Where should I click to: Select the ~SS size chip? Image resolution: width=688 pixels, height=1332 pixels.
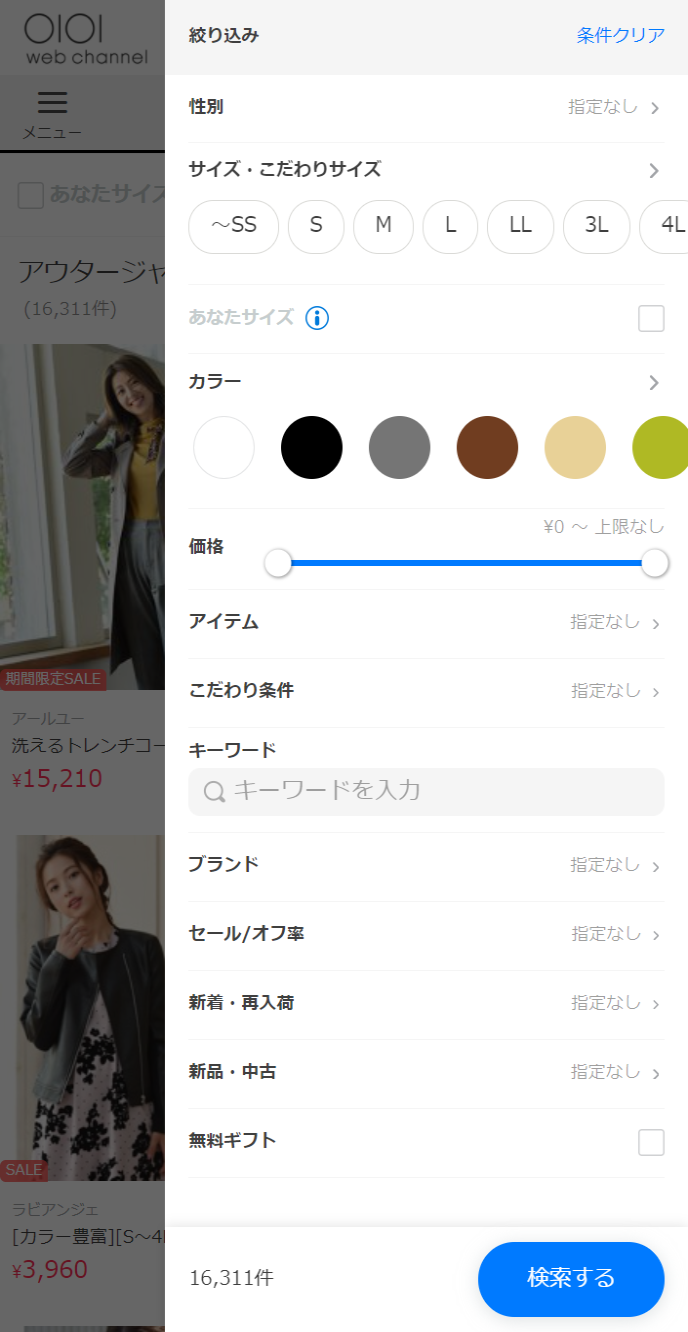click(x=233, y=226)
